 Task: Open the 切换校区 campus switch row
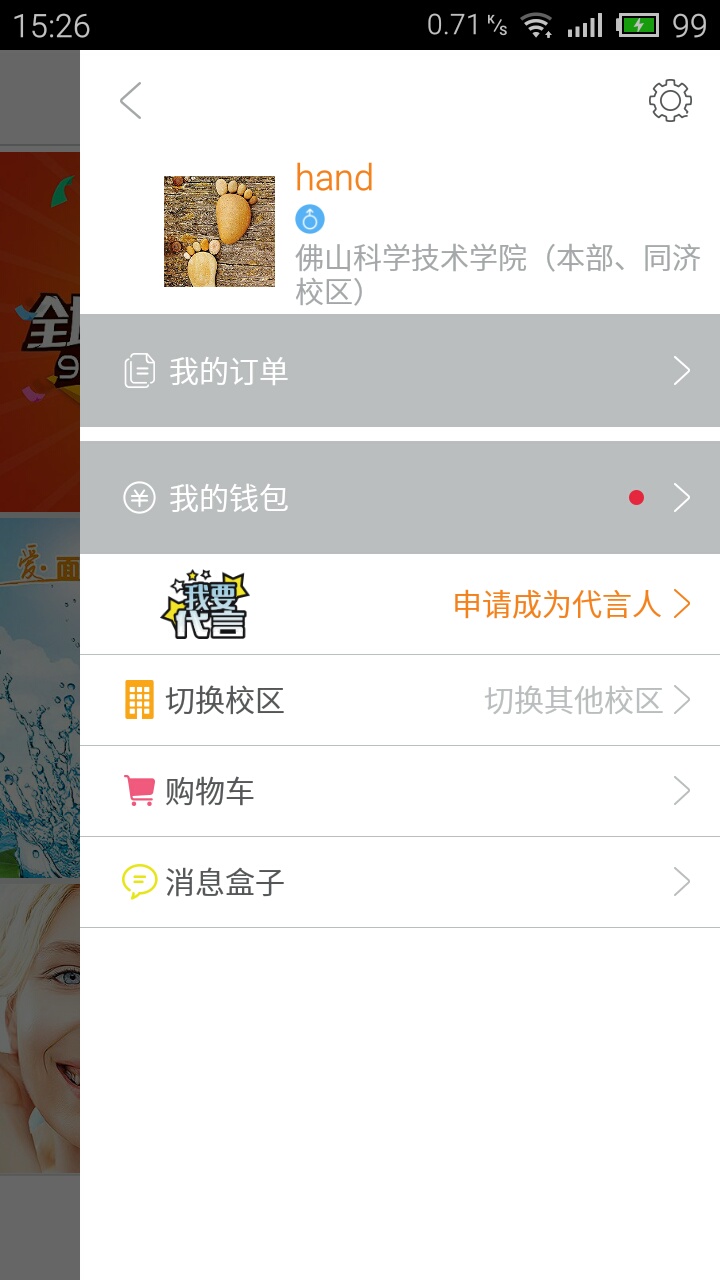(x=400, y=700)
